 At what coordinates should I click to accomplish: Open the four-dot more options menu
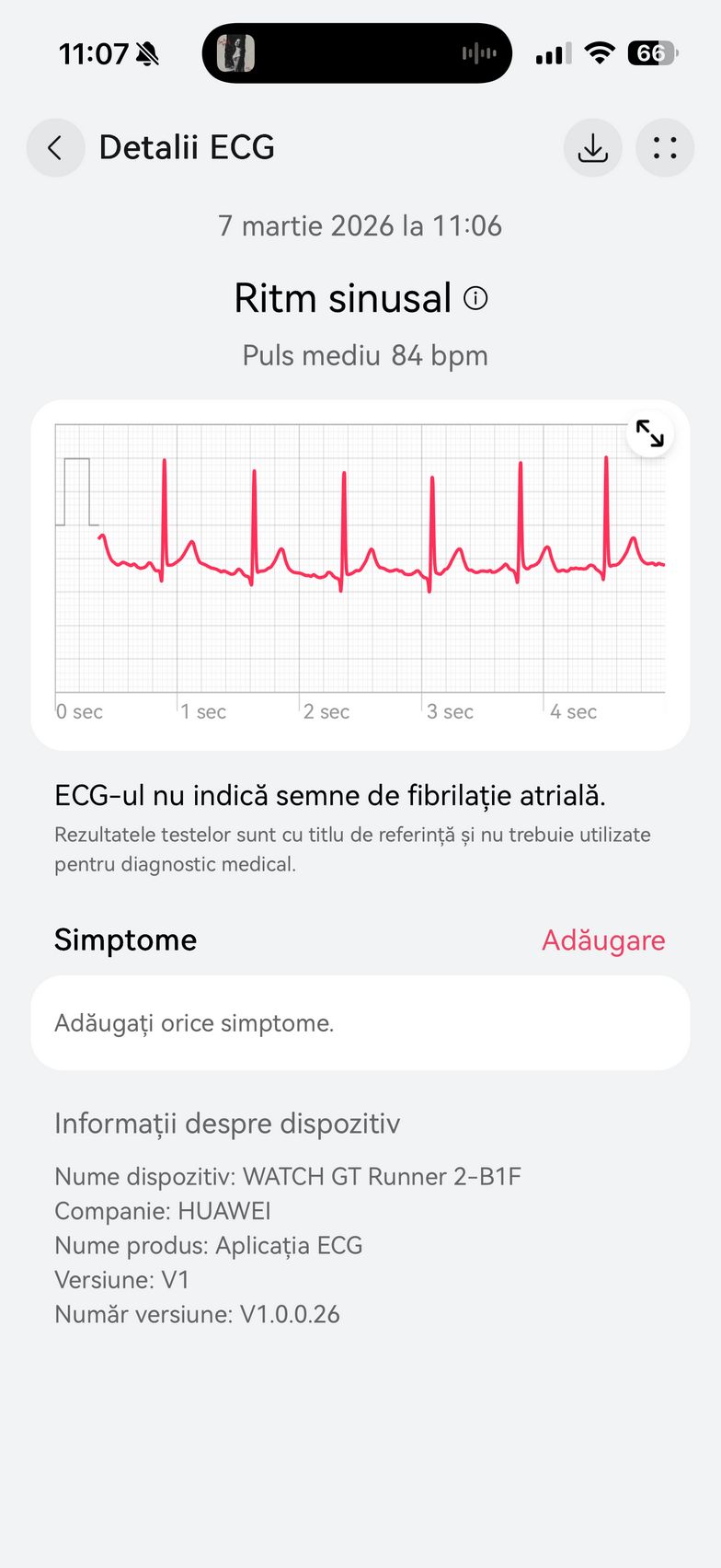tap(665, 147)
